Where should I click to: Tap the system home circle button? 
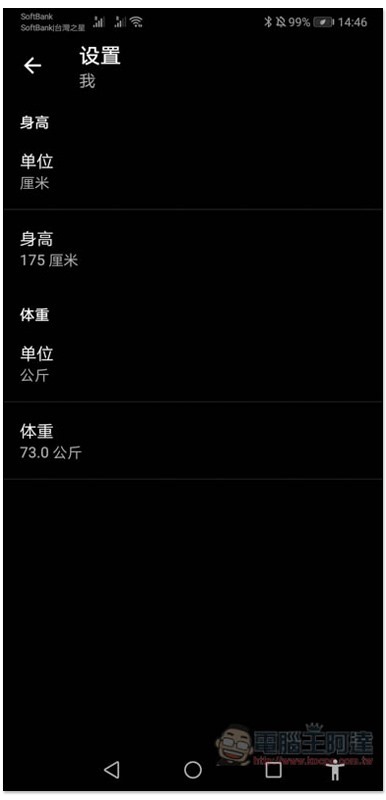click(x=193, y=769)
